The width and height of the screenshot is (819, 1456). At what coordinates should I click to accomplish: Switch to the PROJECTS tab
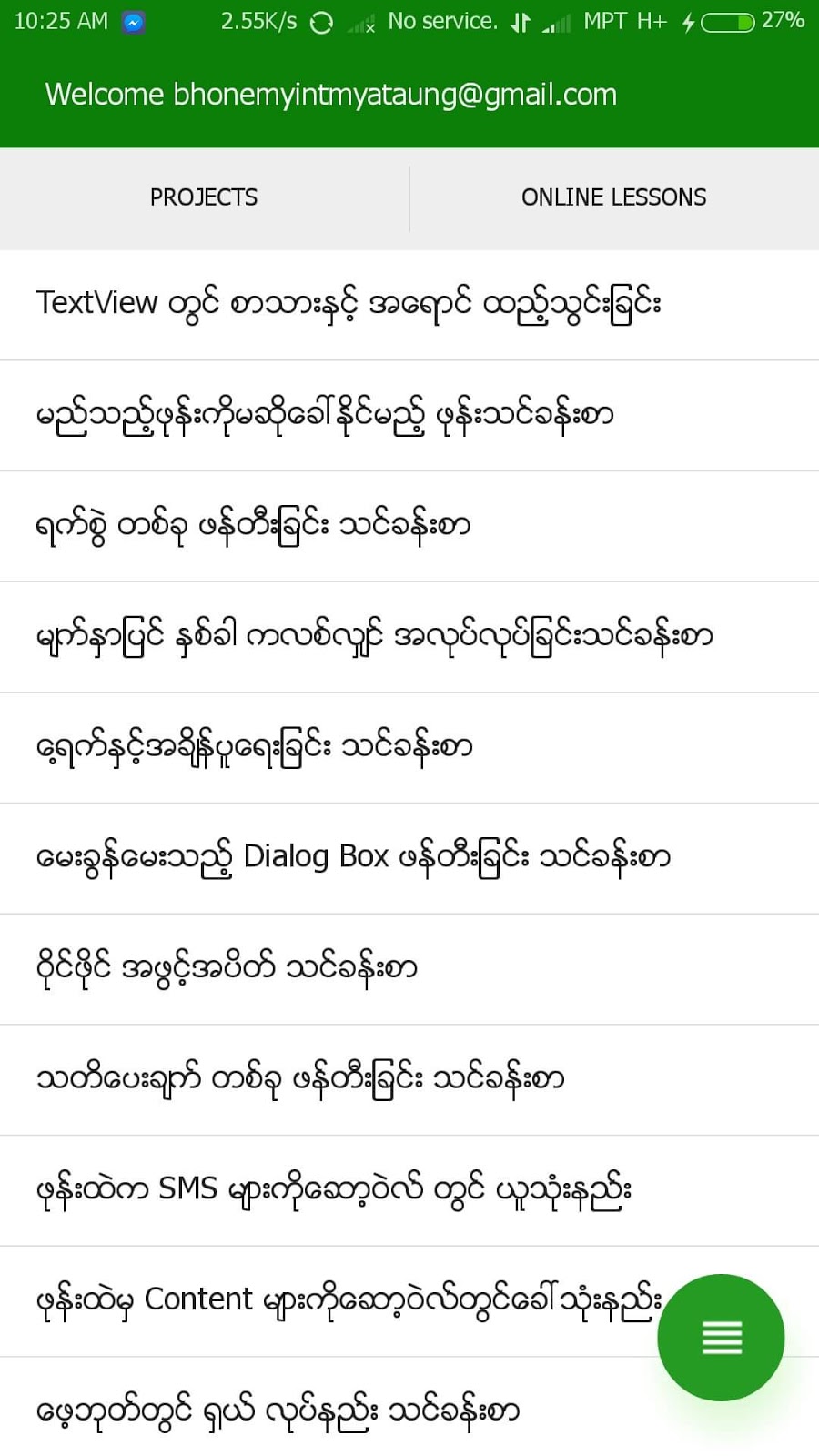[204, 197]
